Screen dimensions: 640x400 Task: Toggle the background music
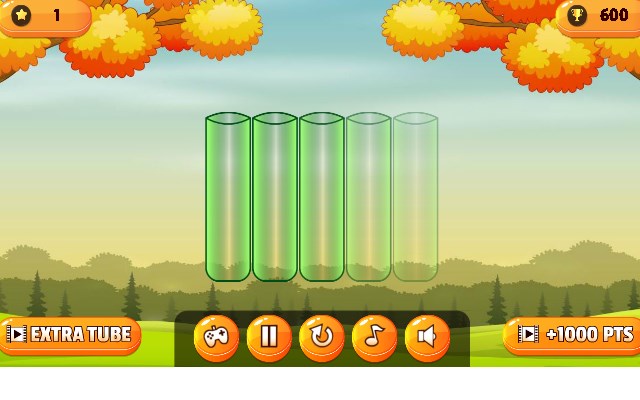(x=374, y=337)
